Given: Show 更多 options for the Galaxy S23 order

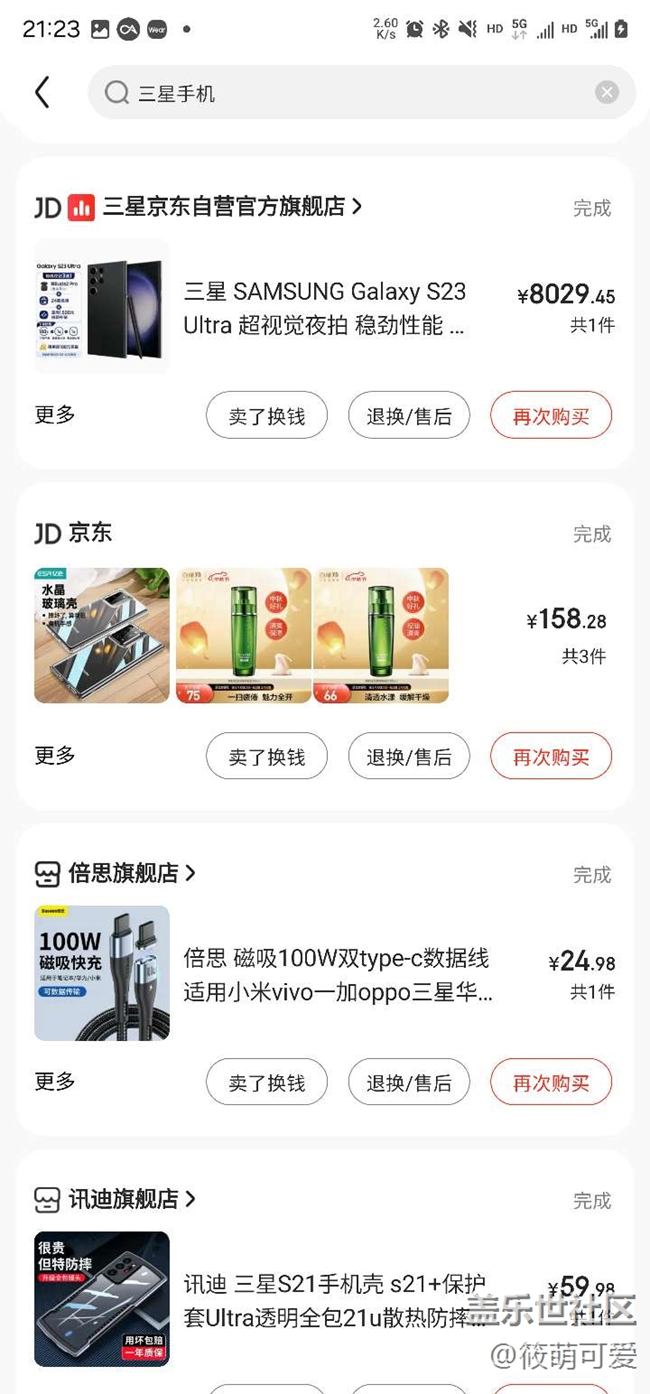Looking at the screenshot, I should click(55, 415).
